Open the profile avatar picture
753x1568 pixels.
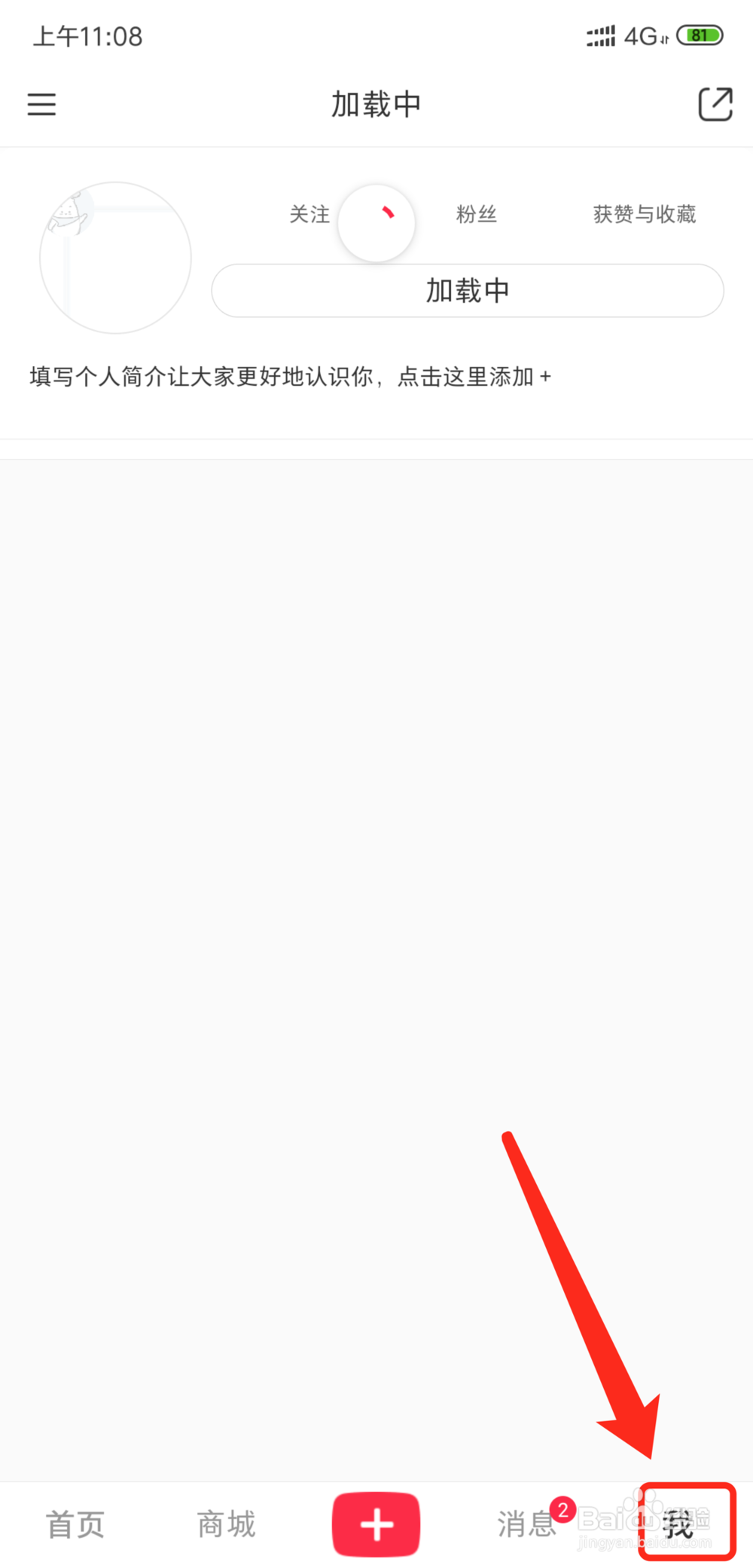115,258
